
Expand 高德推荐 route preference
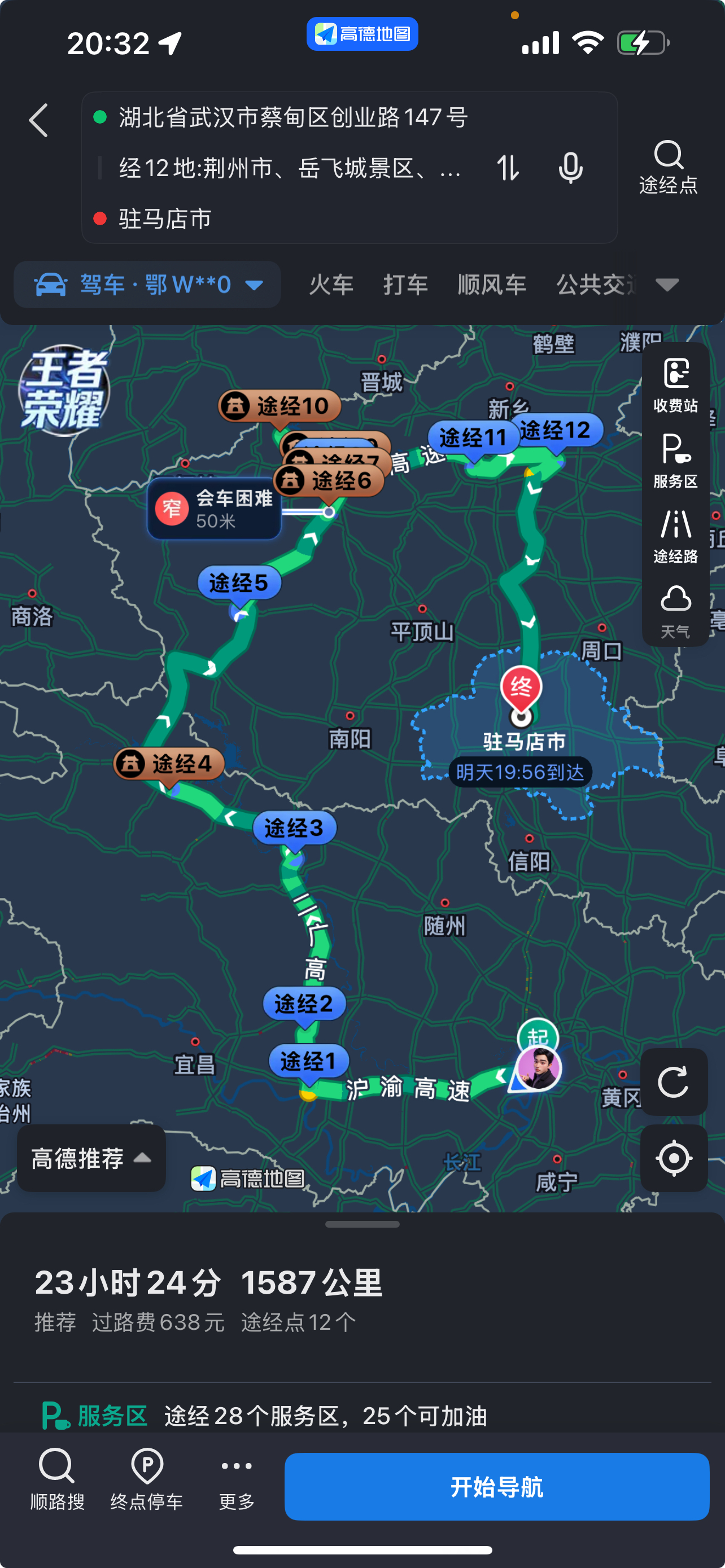(x=91, y=1158)
